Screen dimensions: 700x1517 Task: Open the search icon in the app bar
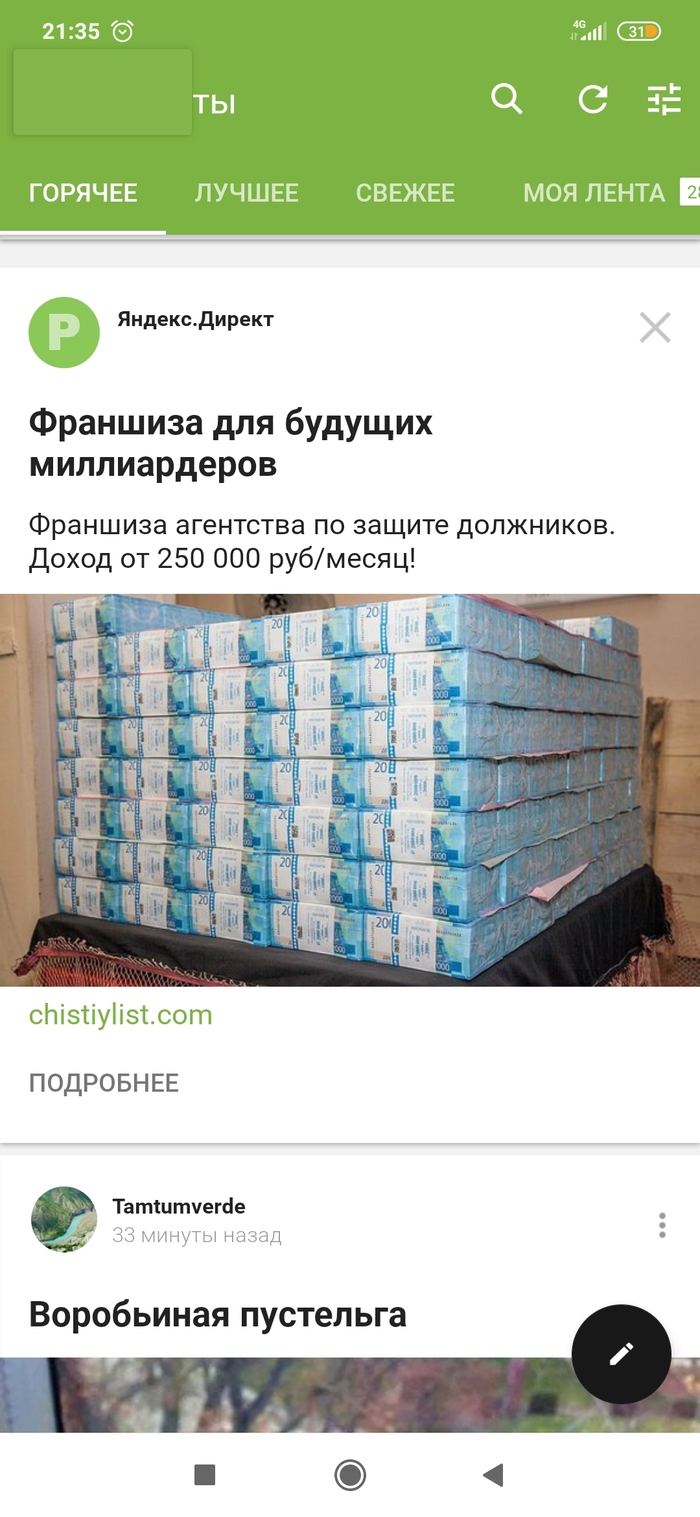coord(507,99)
